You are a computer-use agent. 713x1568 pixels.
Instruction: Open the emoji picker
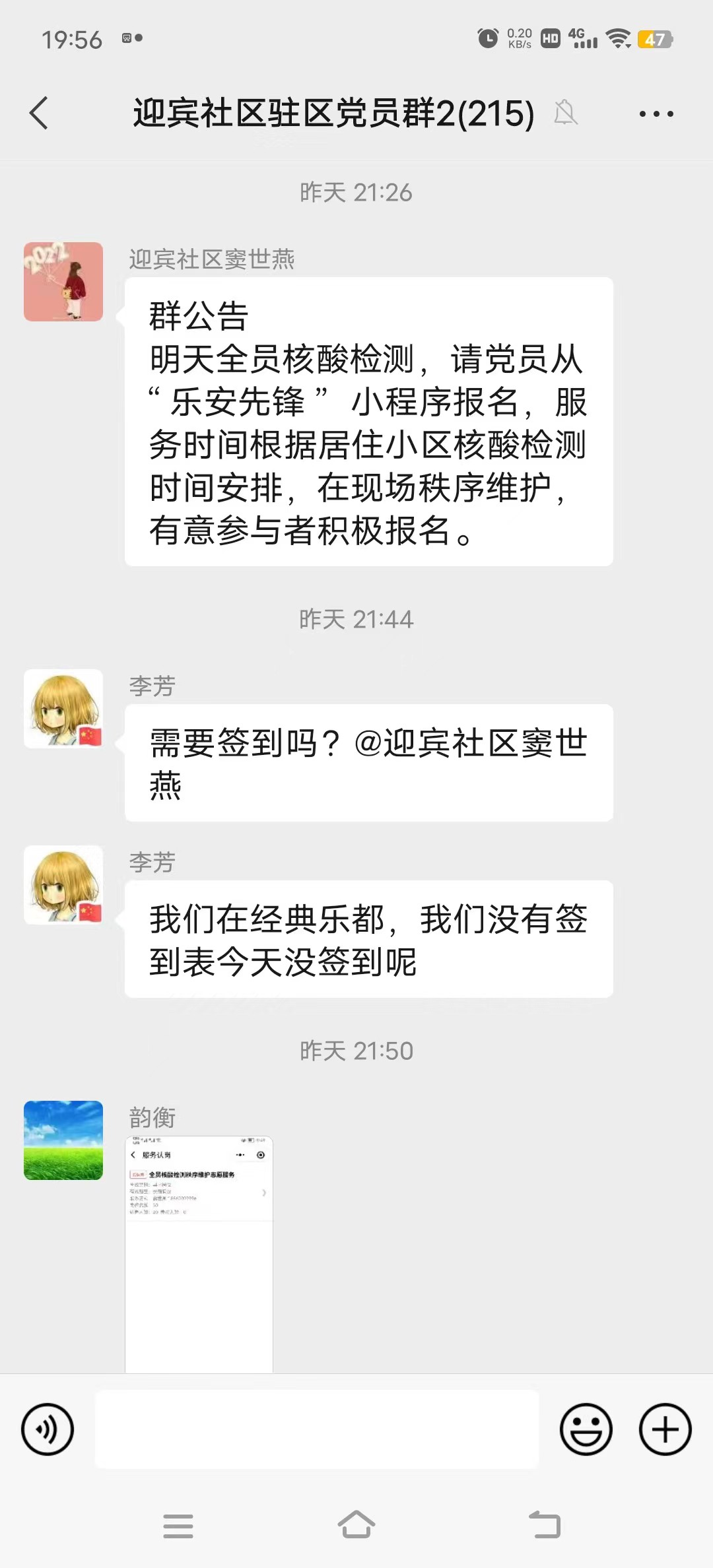(x=586, y=1429)
